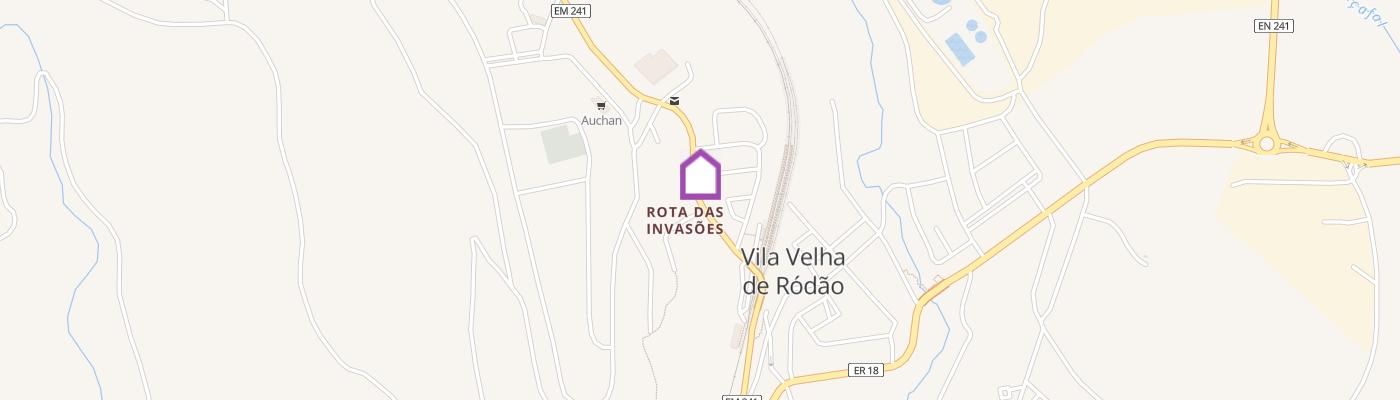This screenshot has height=400, width=1400.
Task: Tap the Rota das Invasões map marker
Action: pyautogui.click(x=700, y=175)
